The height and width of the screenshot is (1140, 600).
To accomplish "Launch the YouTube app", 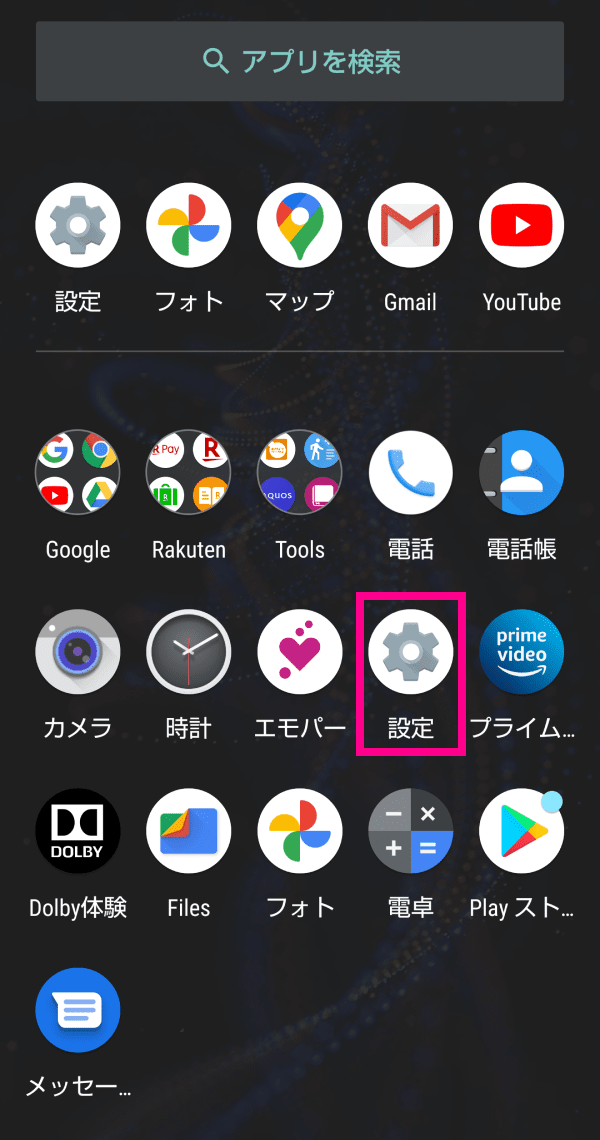I will click(522, 225).
